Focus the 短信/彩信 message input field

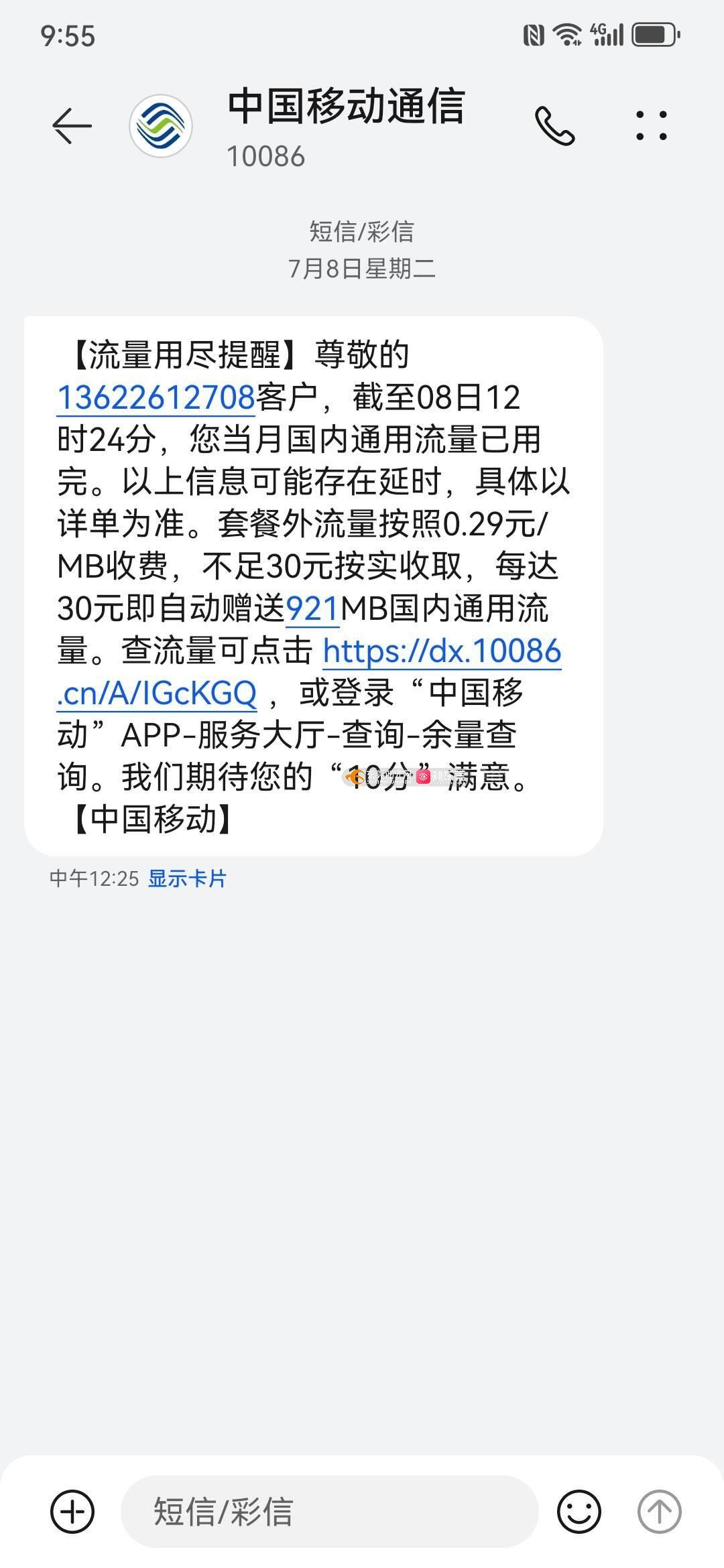coord(330,1512)
